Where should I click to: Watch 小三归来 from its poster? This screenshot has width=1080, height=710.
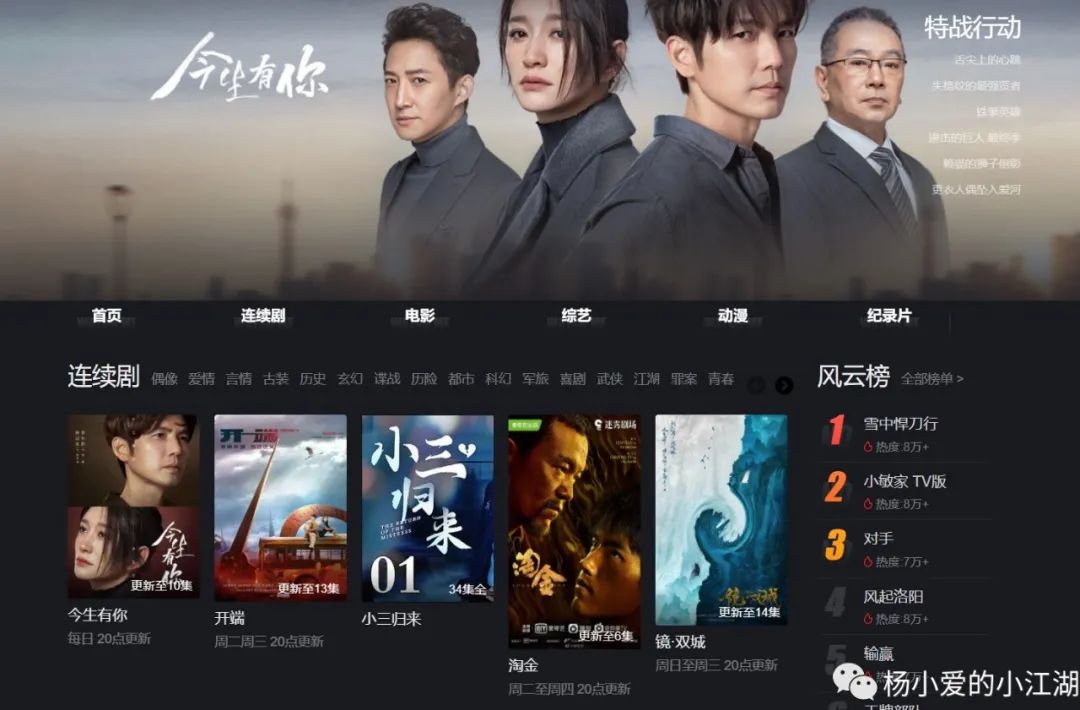(x=427, y=506)
